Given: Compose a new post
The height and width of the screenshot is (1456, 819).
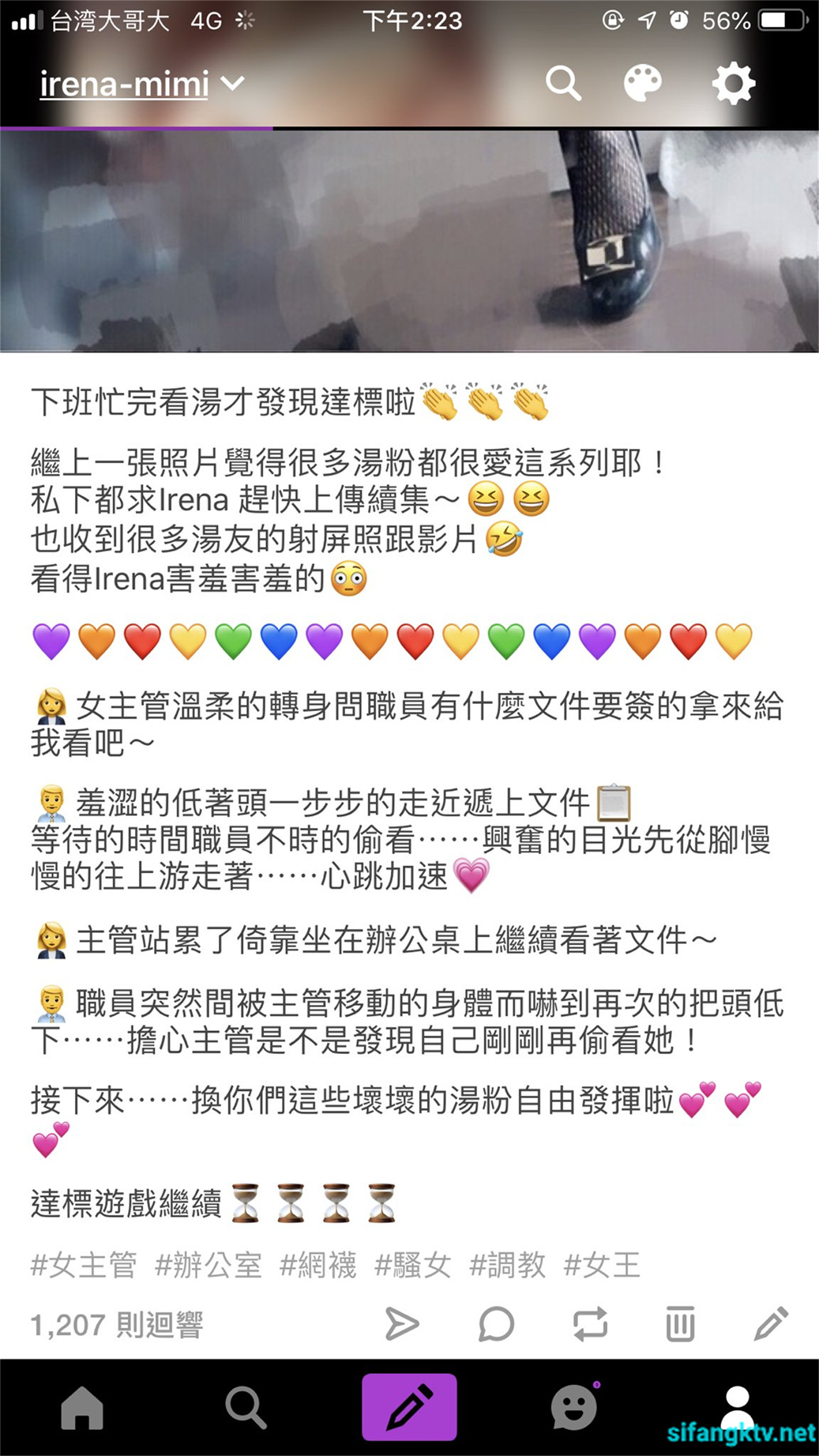Looking at the screenshot, I should click(409, 1407).
